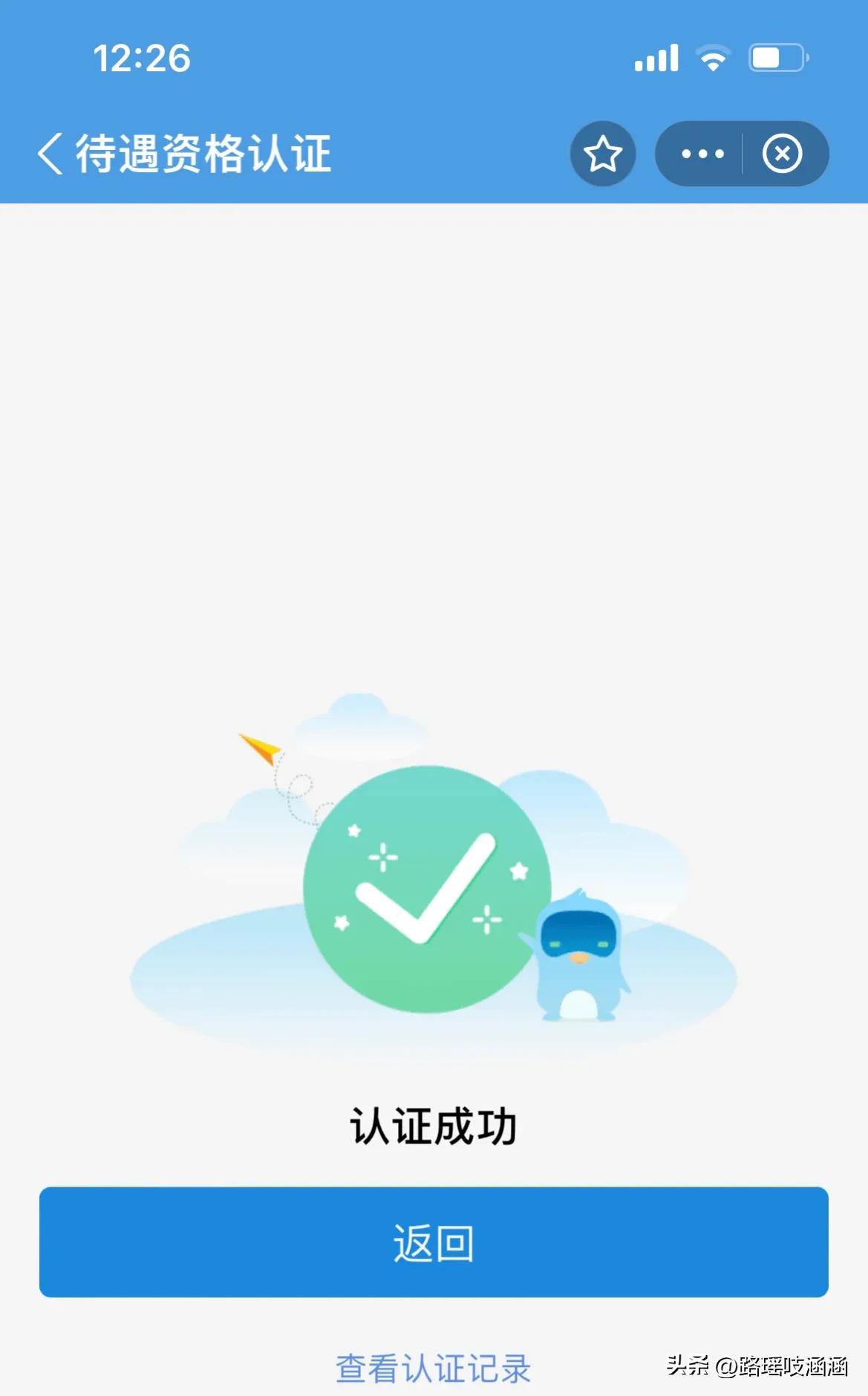The image size is (868, 1396).
Task: Tap the 认证成功 success message
Action: click(433, 1126)
